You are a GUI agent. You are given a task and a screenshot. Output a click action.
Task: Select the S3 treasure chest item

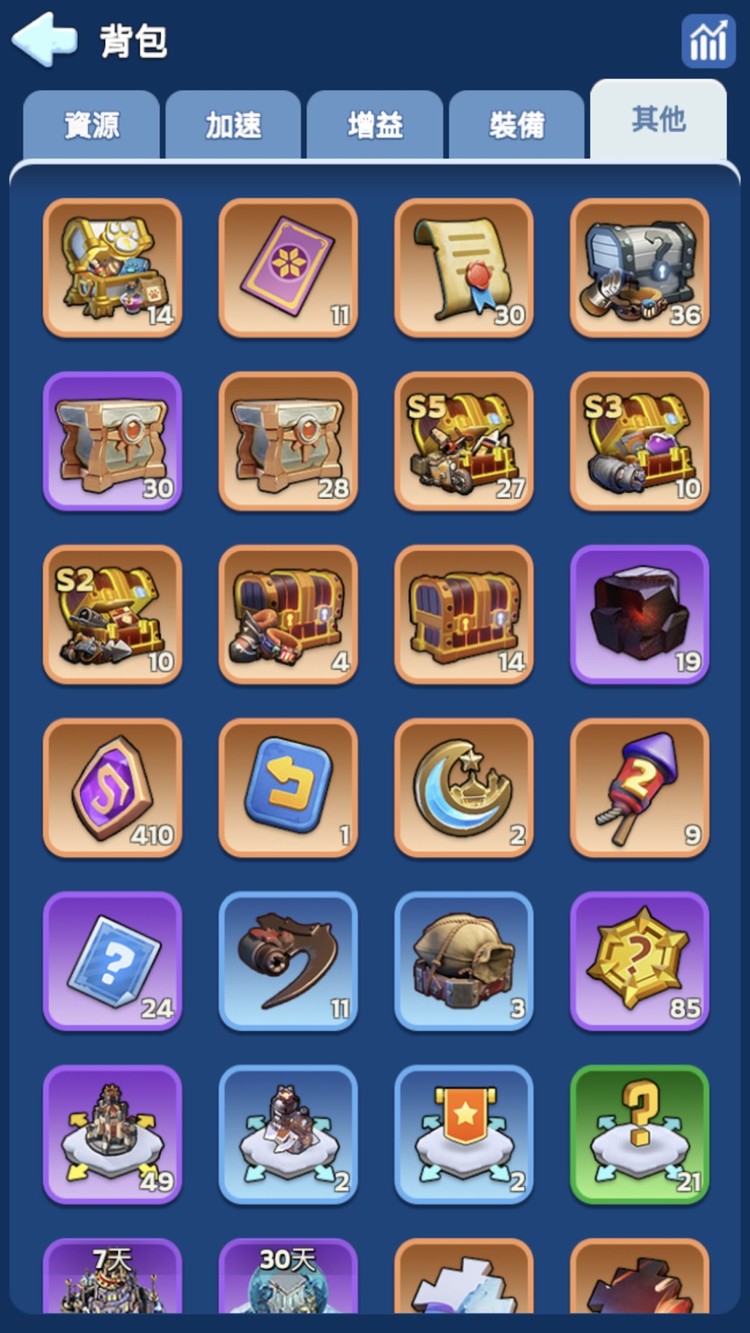pyautogui.click(x=640, y=441)
